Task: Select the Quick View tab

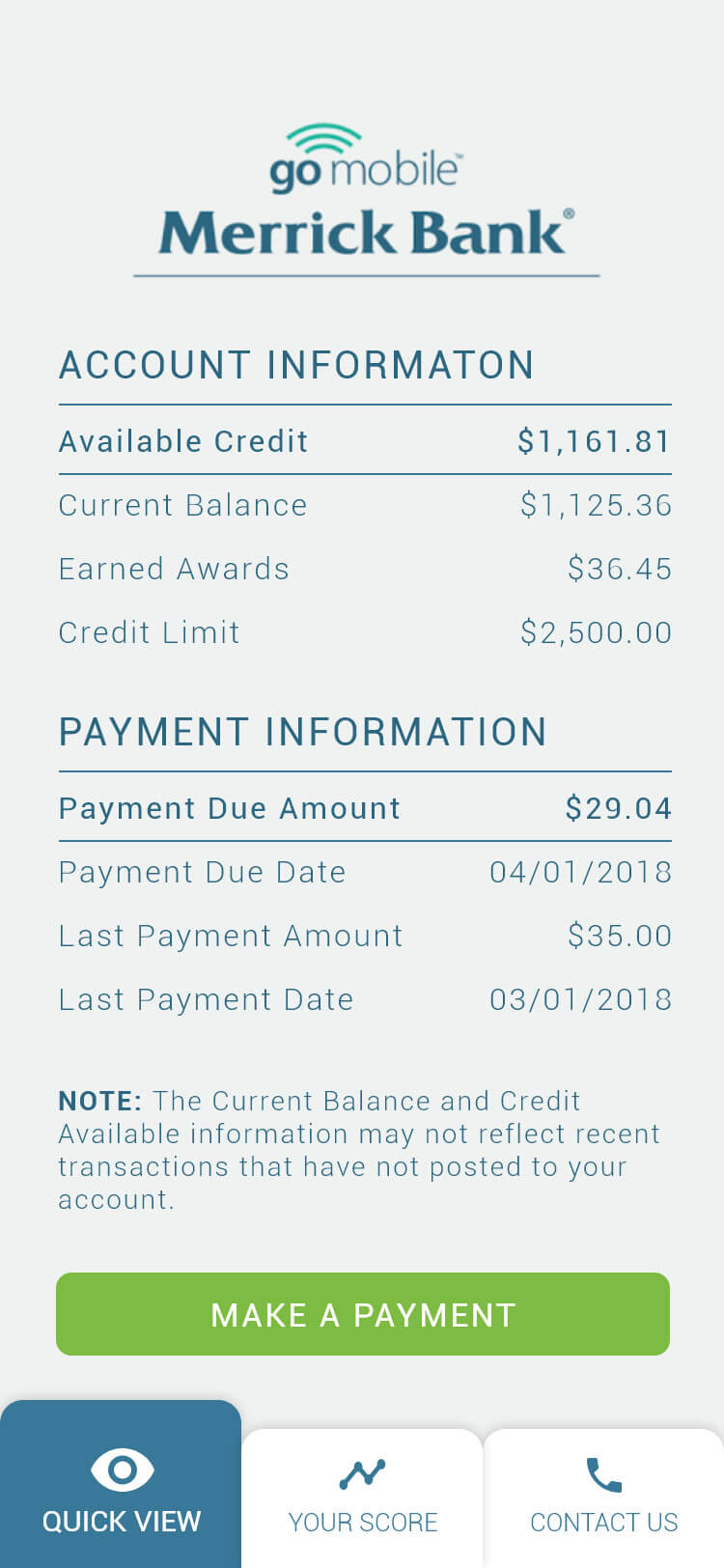Action: (x=121, y=1484)
